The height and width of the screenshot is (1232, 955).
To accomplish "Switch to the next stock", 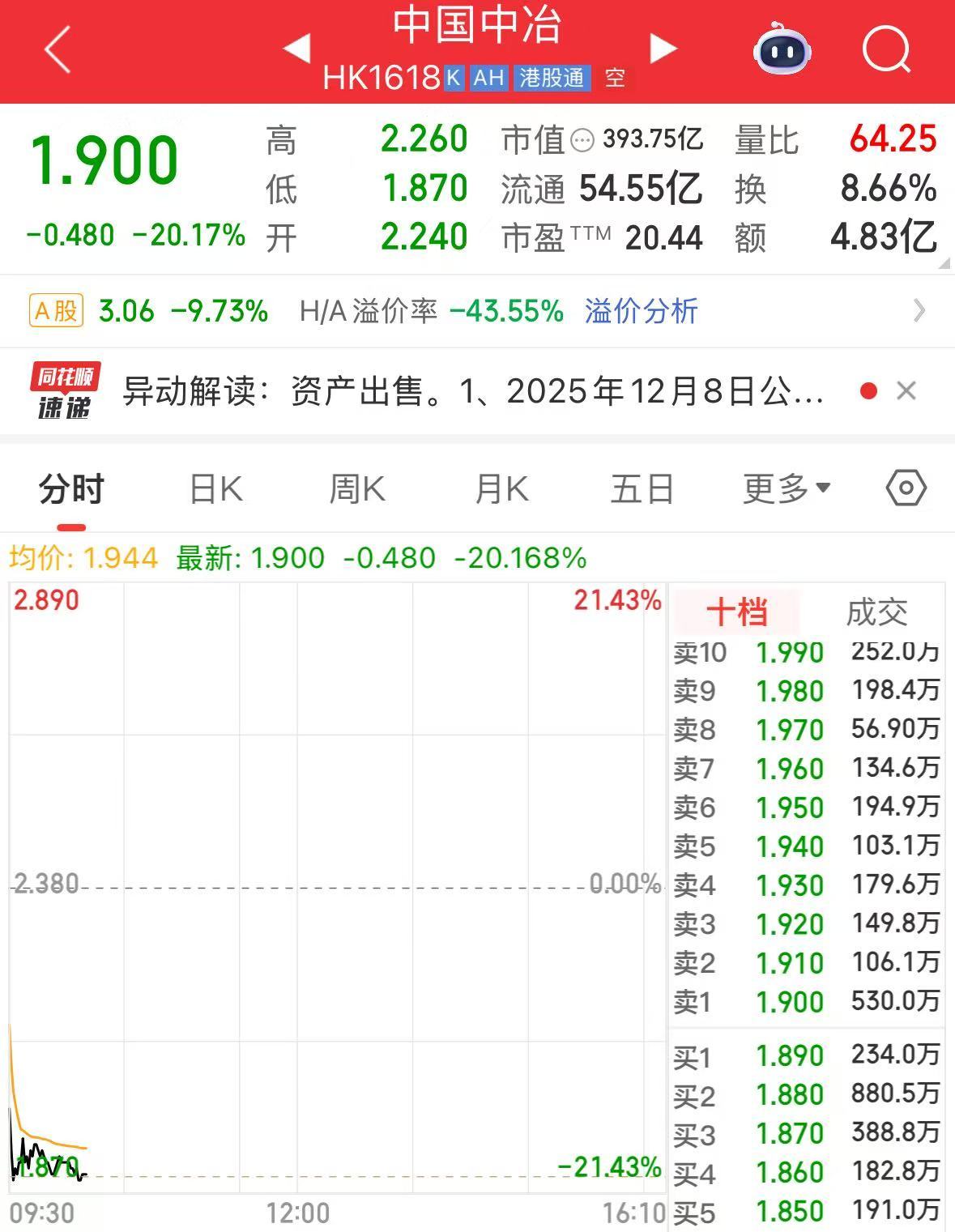I will tap(663, 49).
